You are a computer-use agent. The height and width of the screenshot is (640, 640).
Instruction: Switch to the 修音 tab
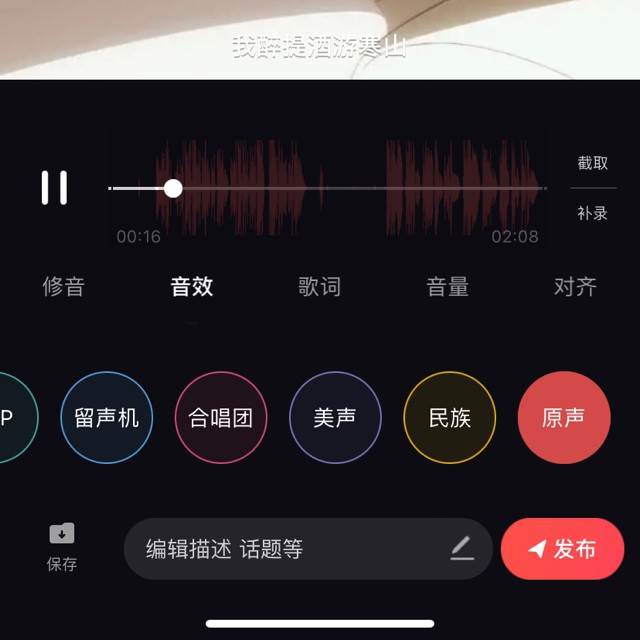click(63, 287)
